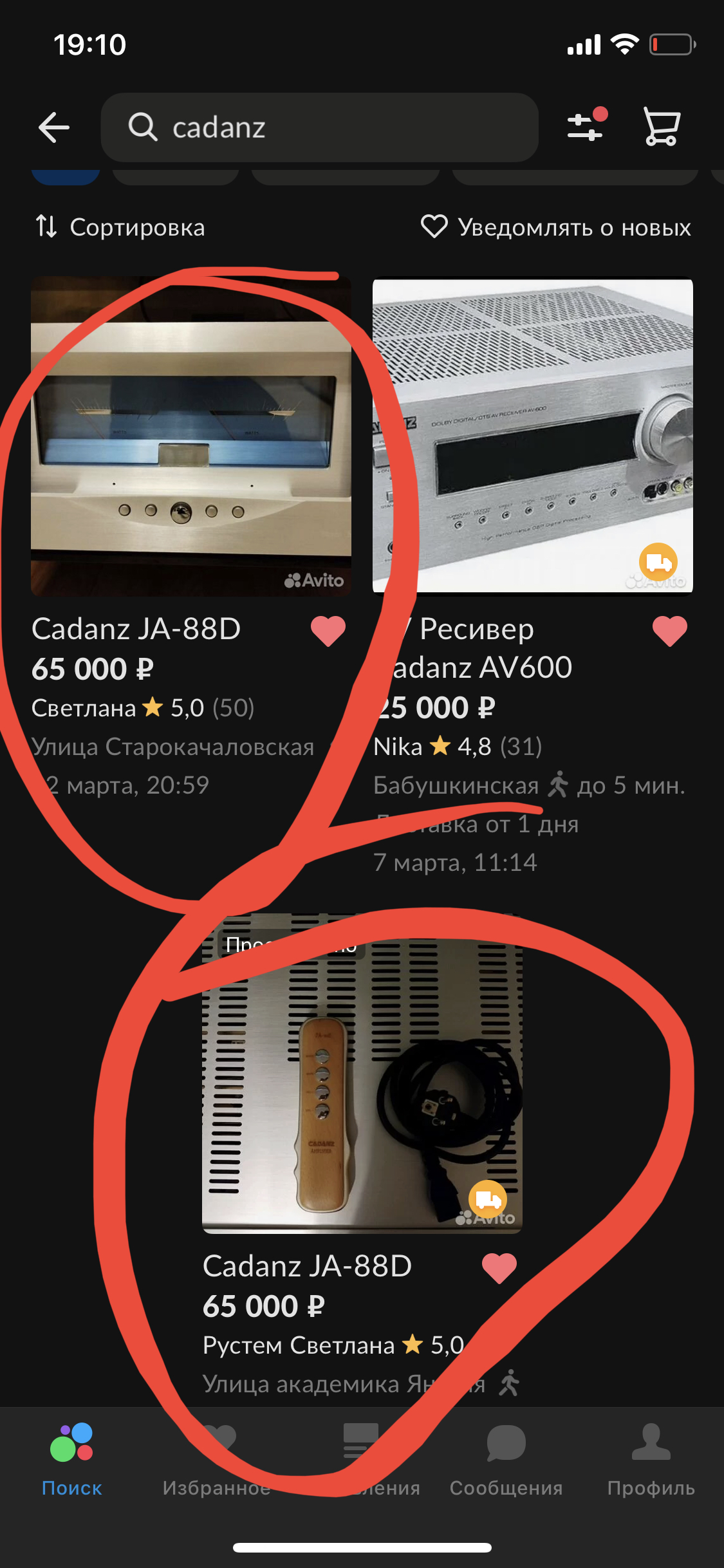
Task: Open the search filters icon
Action: click(587, 125)
